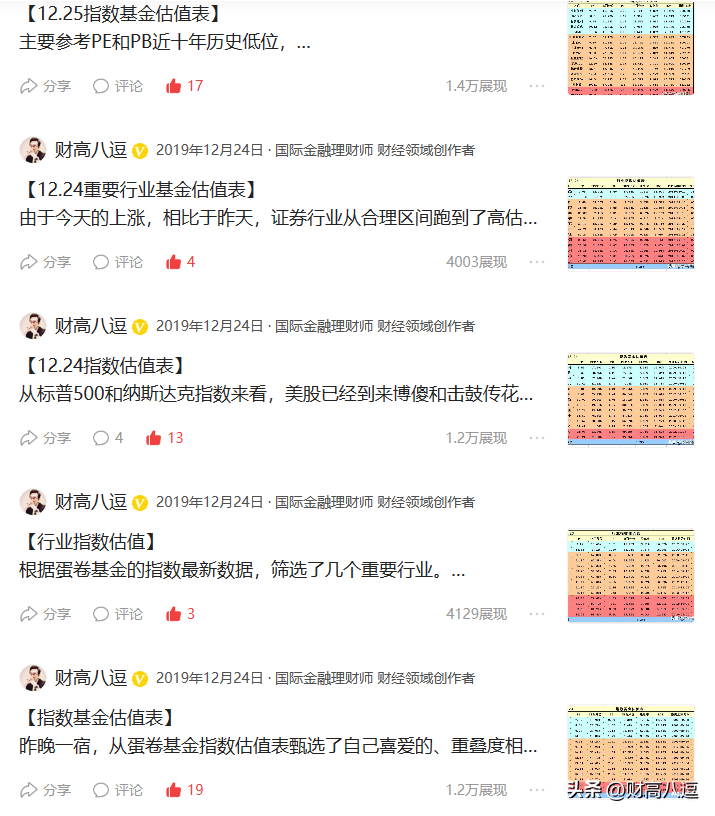This screenshot has height=816, width=715.
Task: Open more options for 12.24重要行业基金估值表 post
Action: (537, 262)
